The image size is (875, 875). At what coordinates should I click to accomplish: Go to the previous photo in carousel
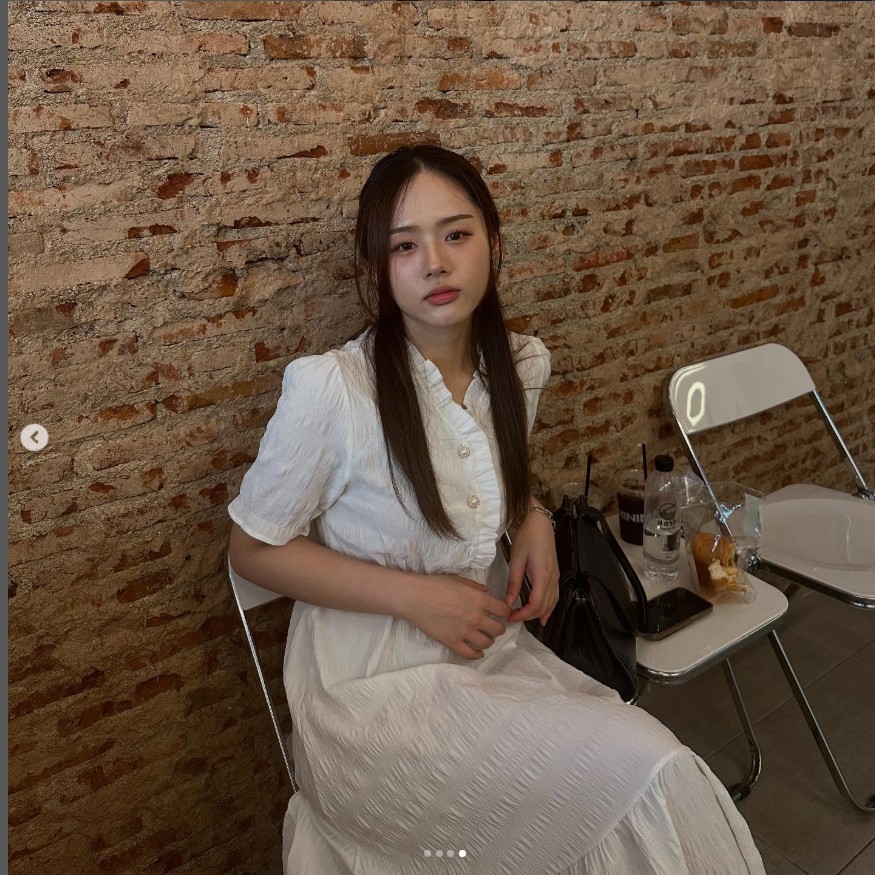click(x=34, y=437)
